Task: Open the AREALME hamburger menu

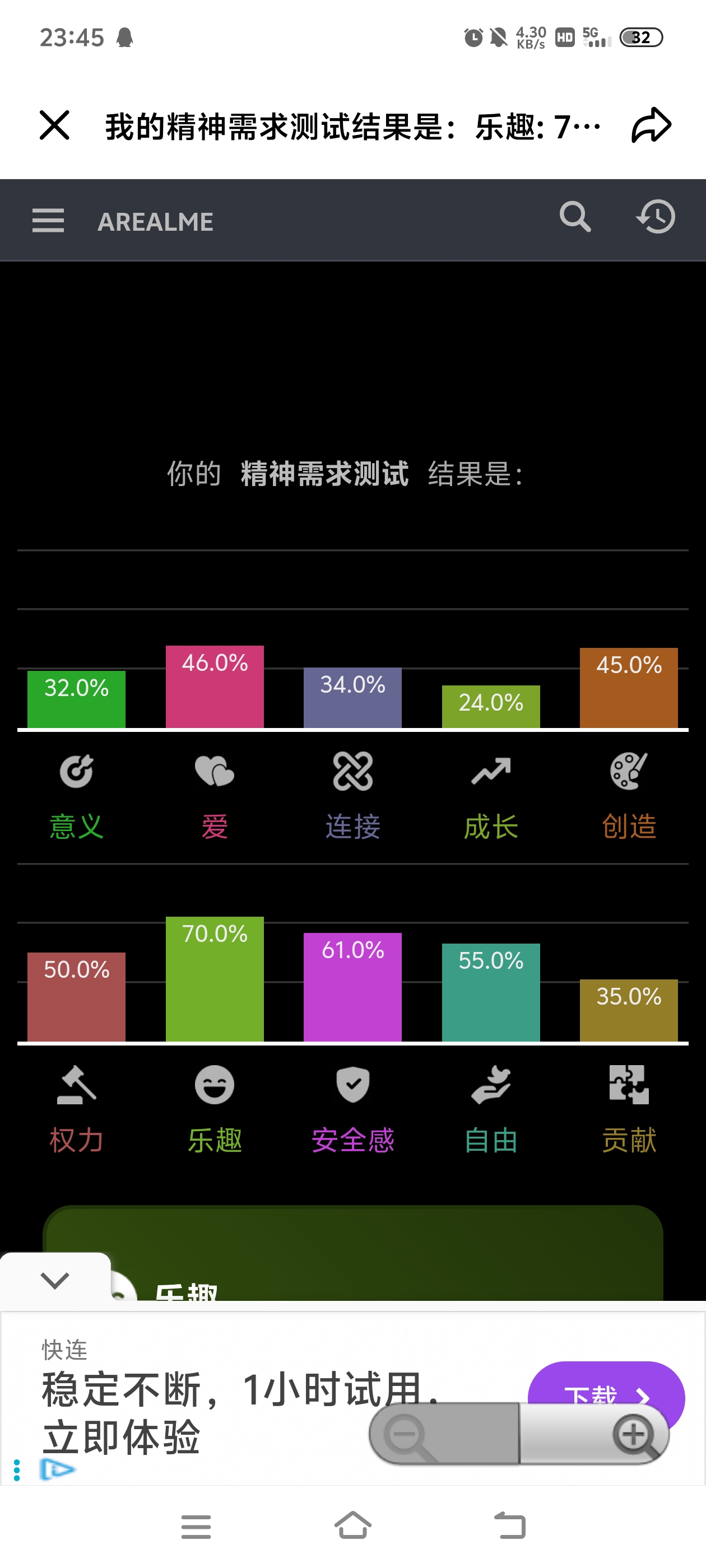Action: click(x=48, y=220)
